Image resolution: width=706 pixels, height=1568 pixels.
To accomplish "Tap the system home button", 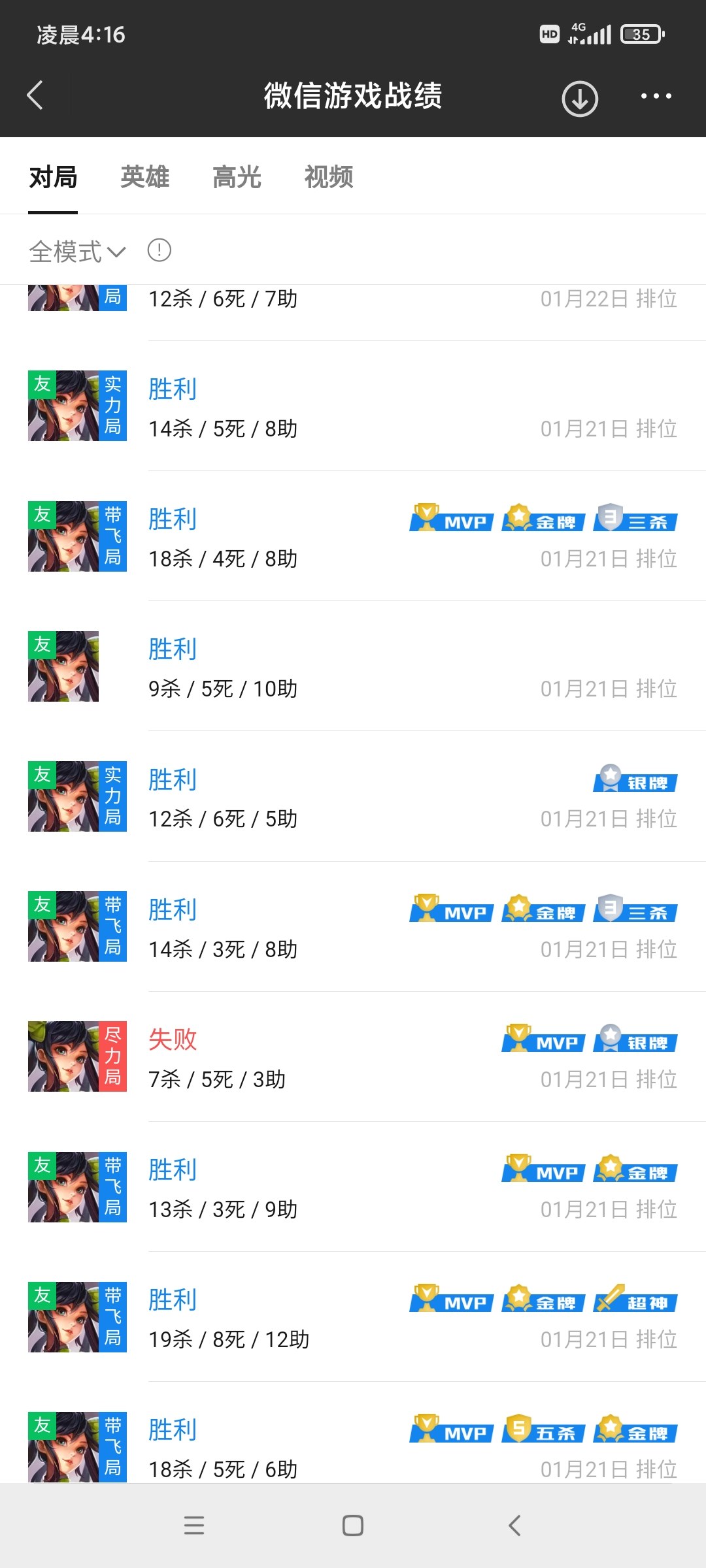I will tap(353, 1526).
